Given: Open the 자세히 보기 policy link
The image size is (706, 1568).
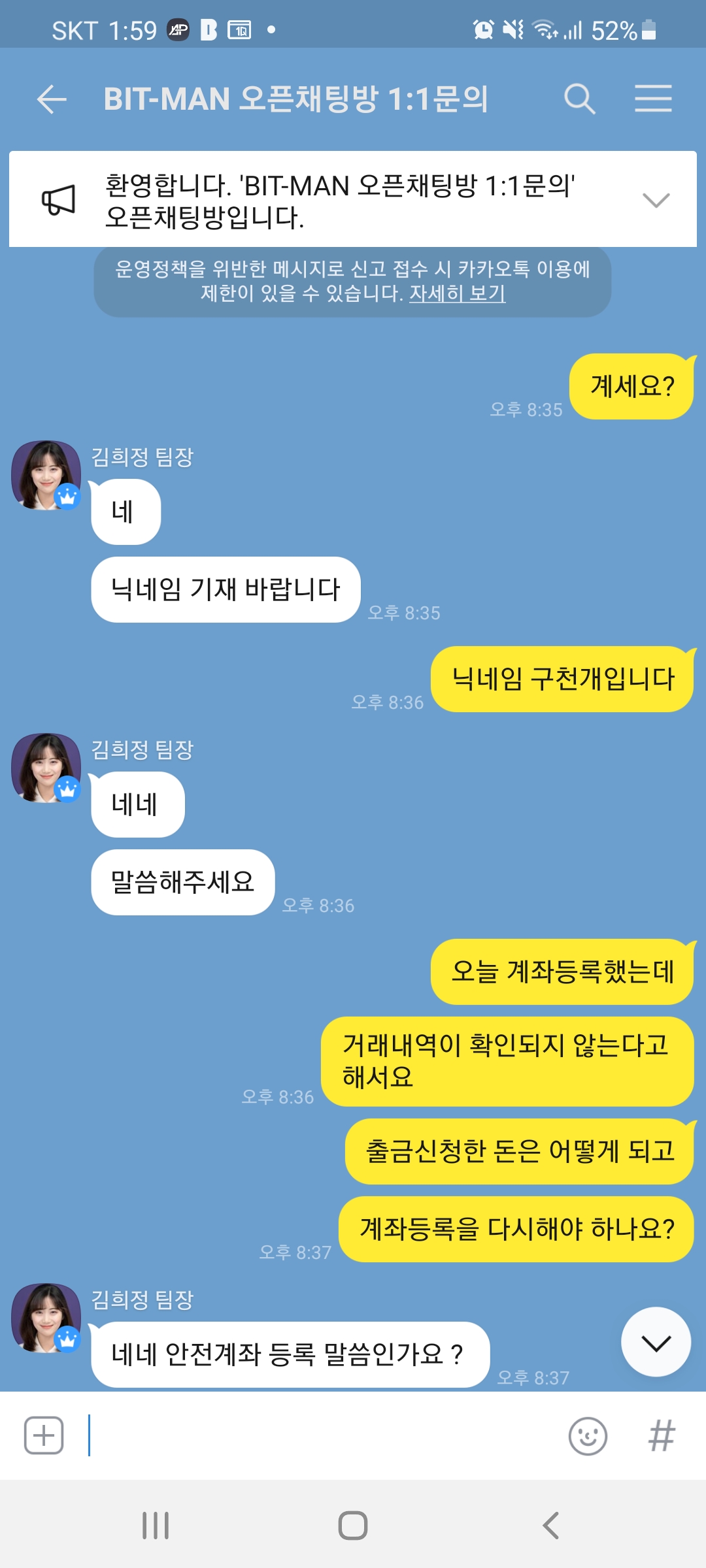Looking at the screenshot, I should click(457, 293).
